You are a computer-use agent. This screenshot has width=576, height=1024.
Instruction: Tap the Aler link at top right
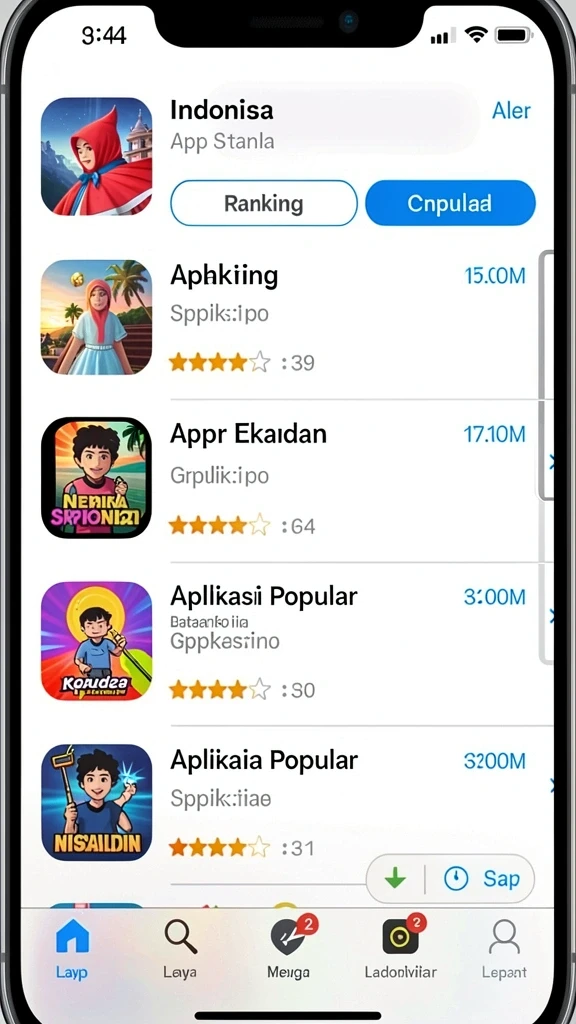(x=511, y=110)
